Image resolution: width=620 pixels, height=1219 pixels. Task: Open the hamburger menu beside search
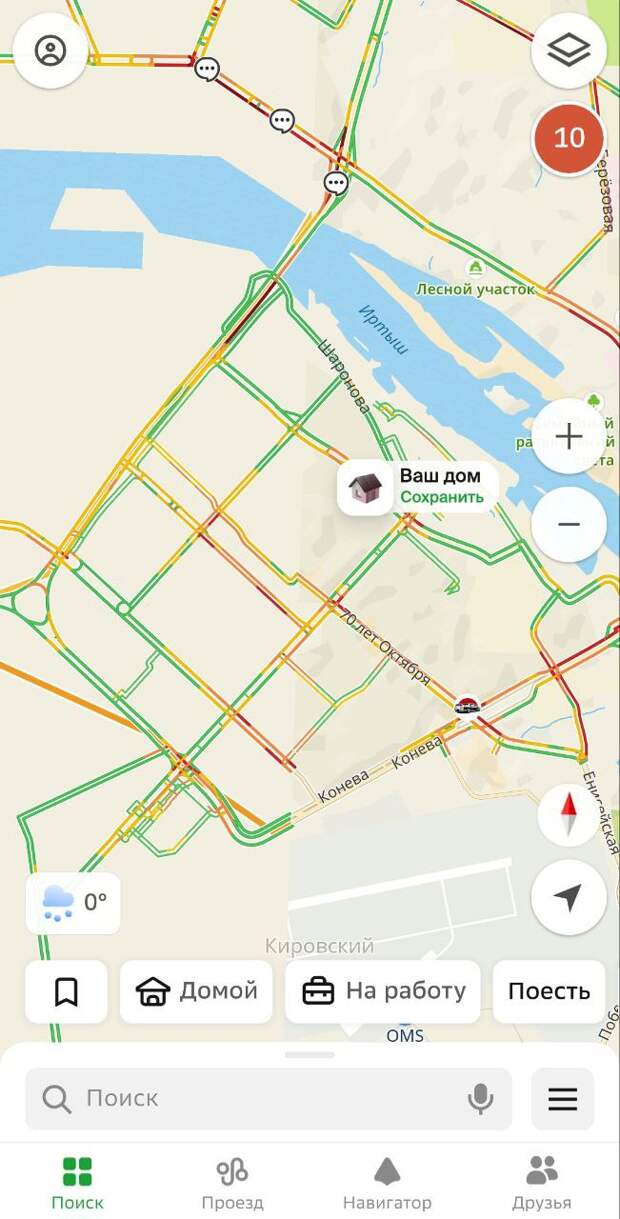pos(563,1098)
